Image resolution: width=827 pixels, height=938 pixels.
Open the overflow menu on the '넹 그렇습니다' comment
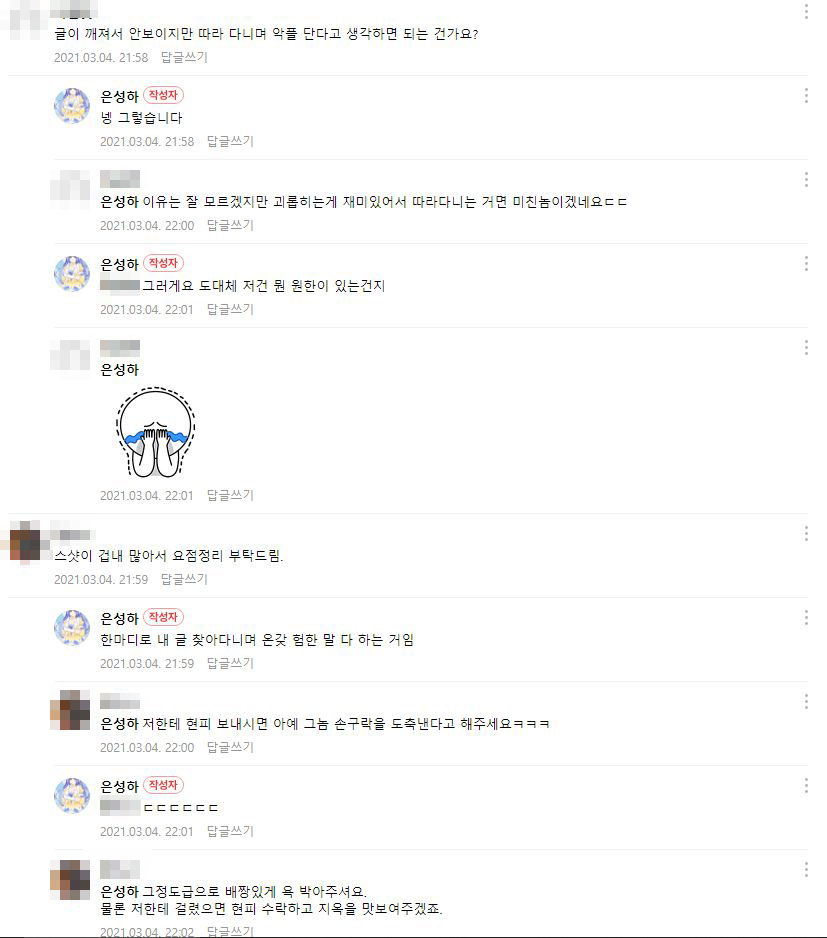point(806,96)
